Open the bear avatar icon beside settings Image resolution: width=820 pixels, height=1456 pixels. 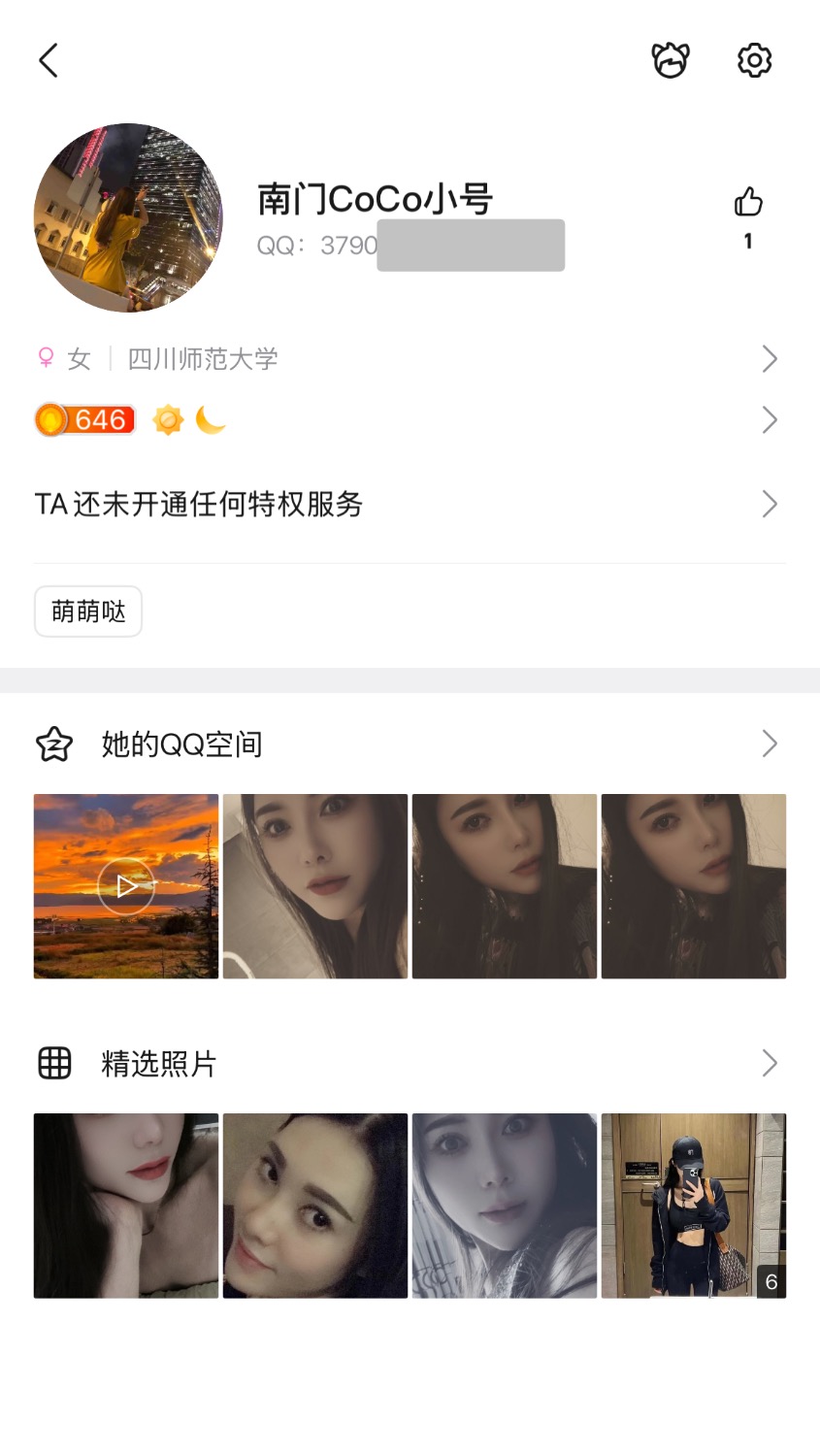(x=670, y=60)
